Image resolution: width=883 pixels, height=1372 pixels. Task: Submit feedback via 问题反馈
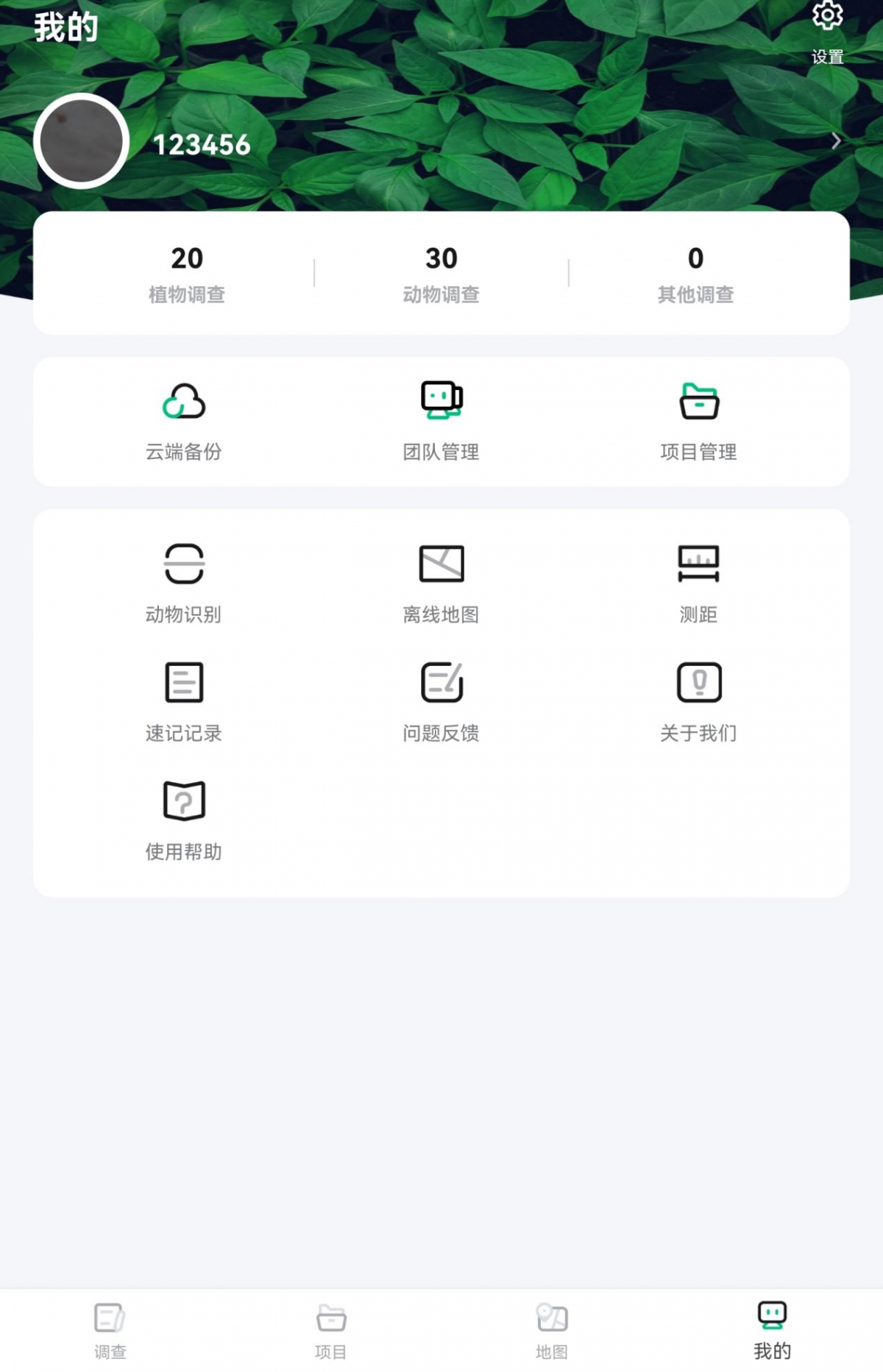click(441, 701)
